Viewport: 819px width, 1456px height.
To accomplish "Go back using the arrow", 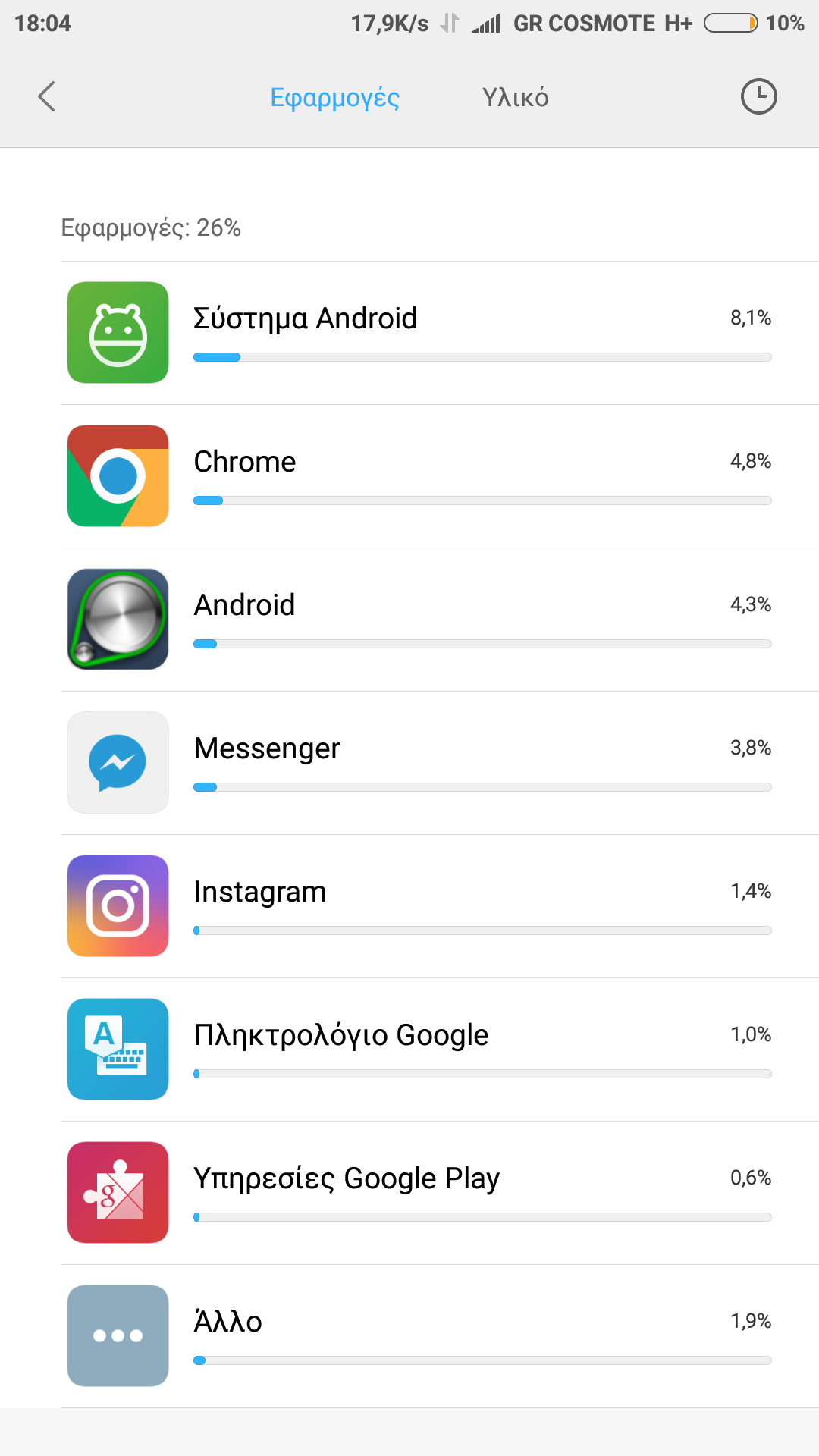I will [x=47, y=96].
